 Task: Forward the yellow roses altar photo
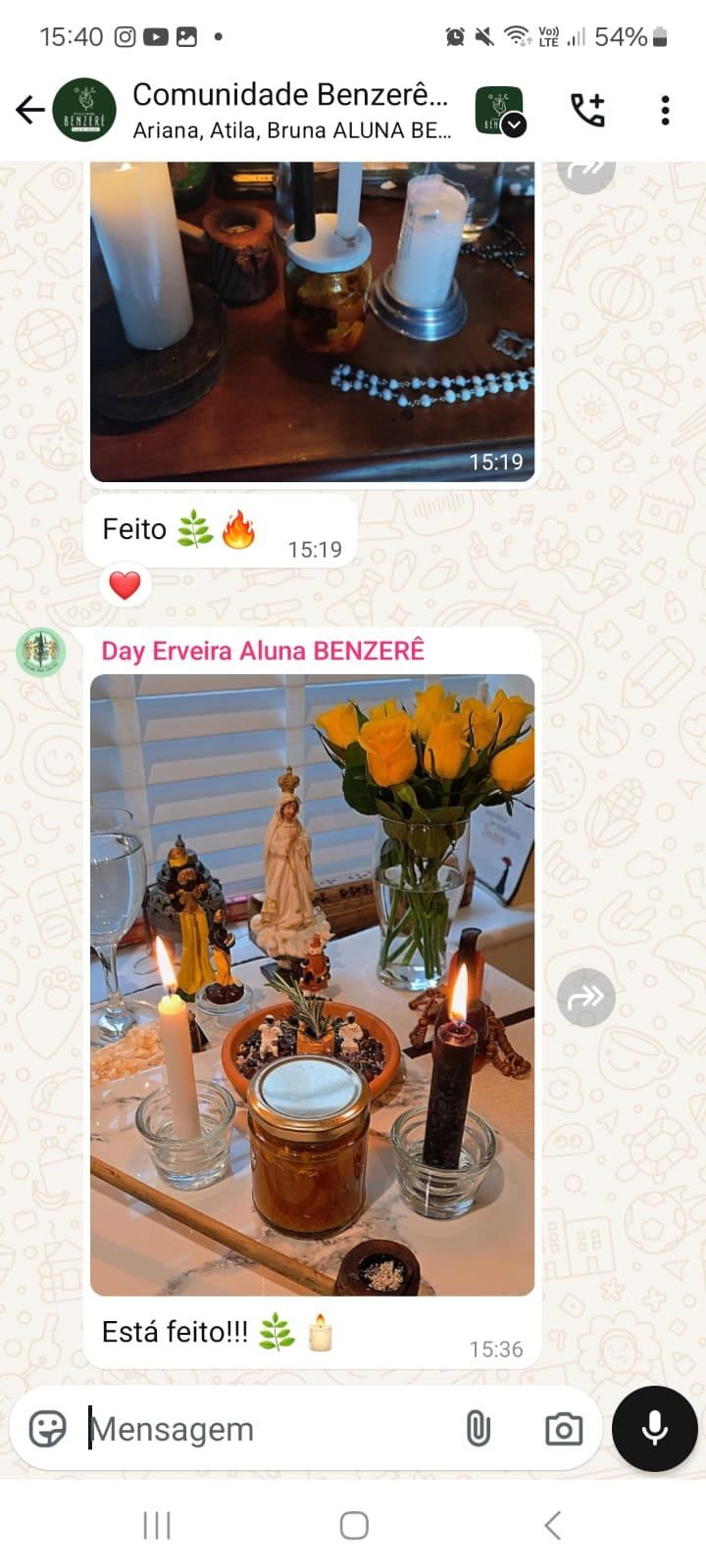pos(585,998)
